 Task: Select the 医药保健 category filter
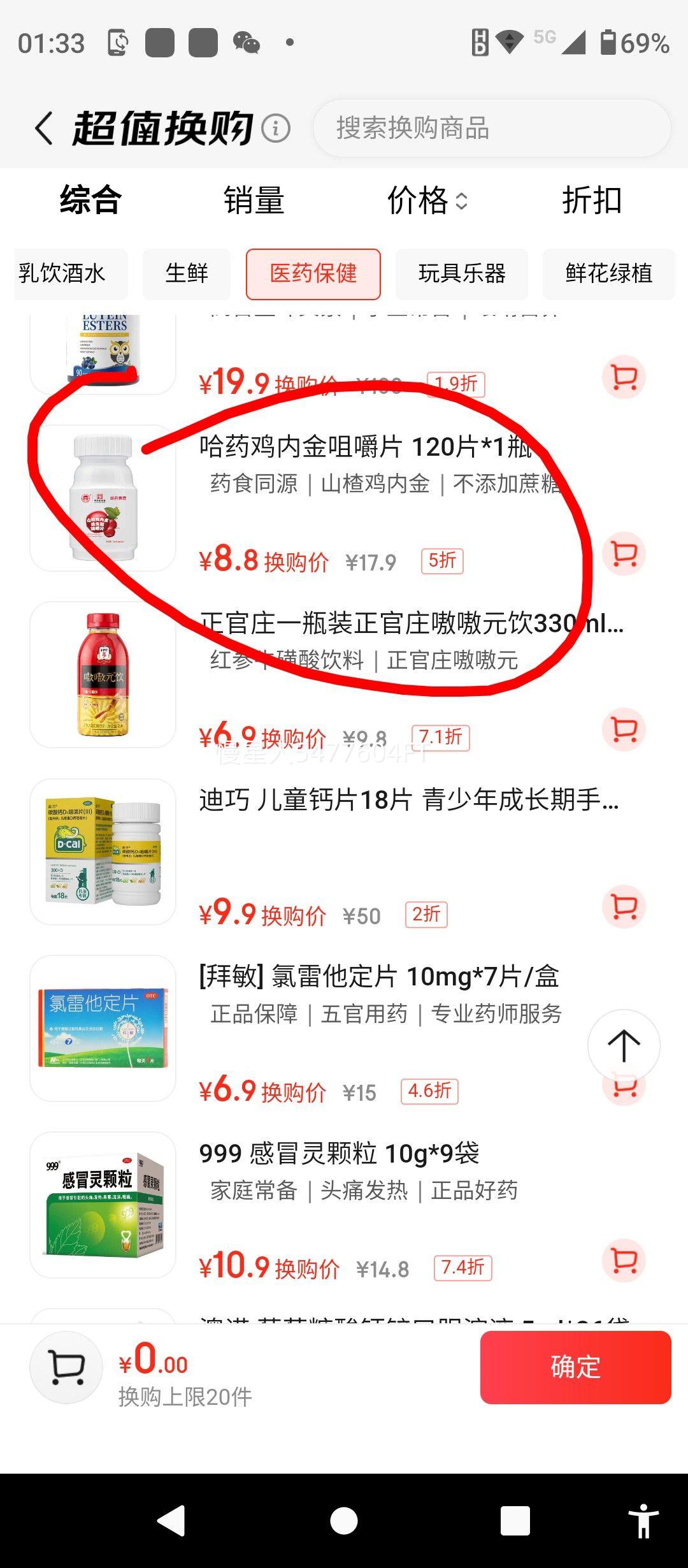(313, 274)
